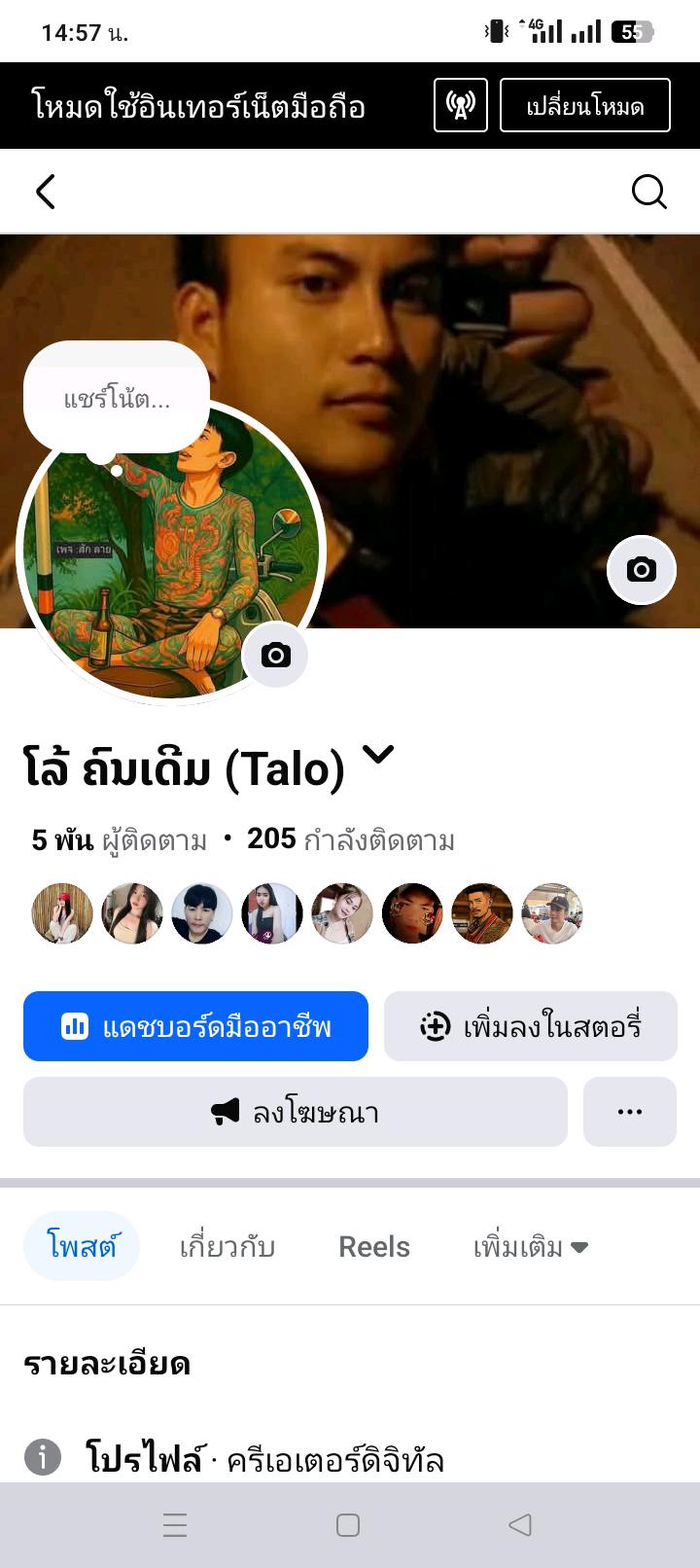Open the แชร์โน้ต note bubble

pyautogui.click(x=117, y=399)
